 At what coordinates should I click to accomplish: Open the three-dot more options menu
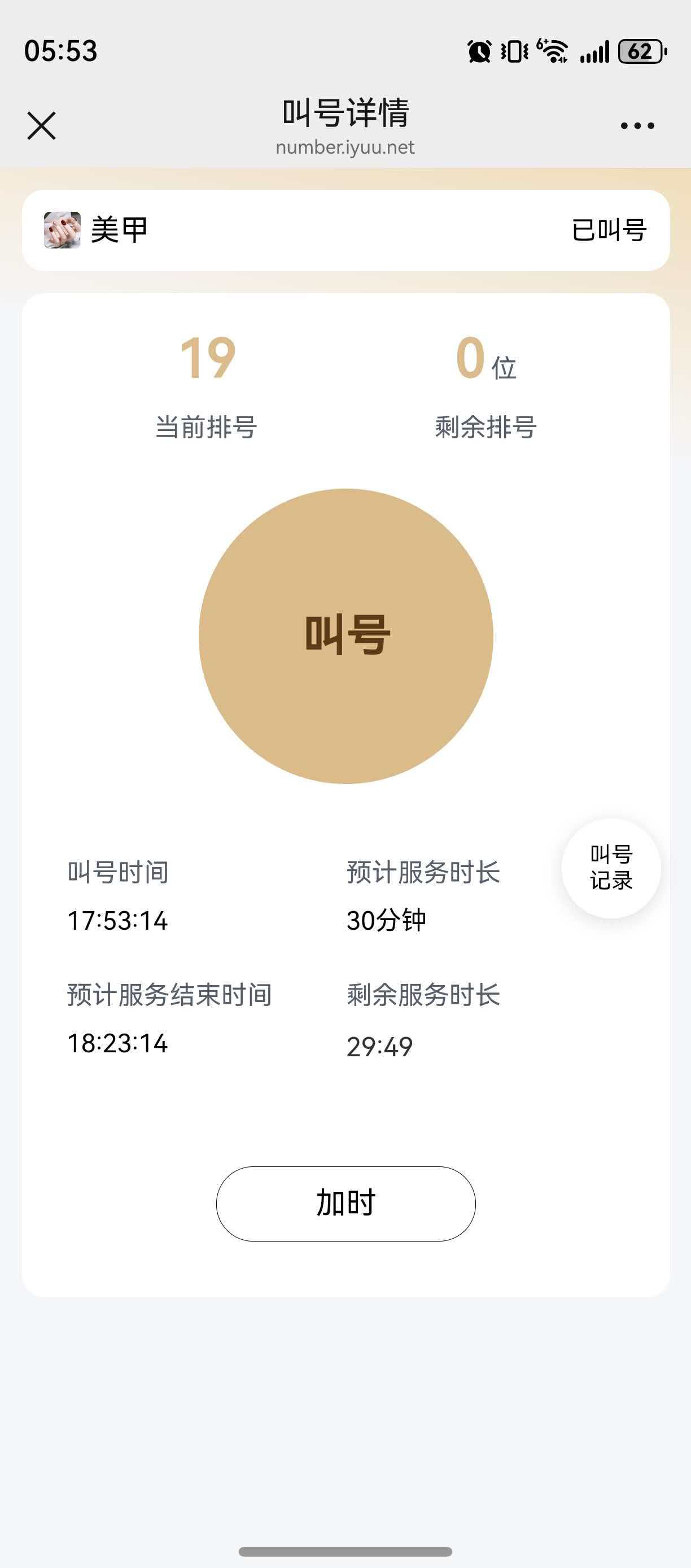coord(635,125)
